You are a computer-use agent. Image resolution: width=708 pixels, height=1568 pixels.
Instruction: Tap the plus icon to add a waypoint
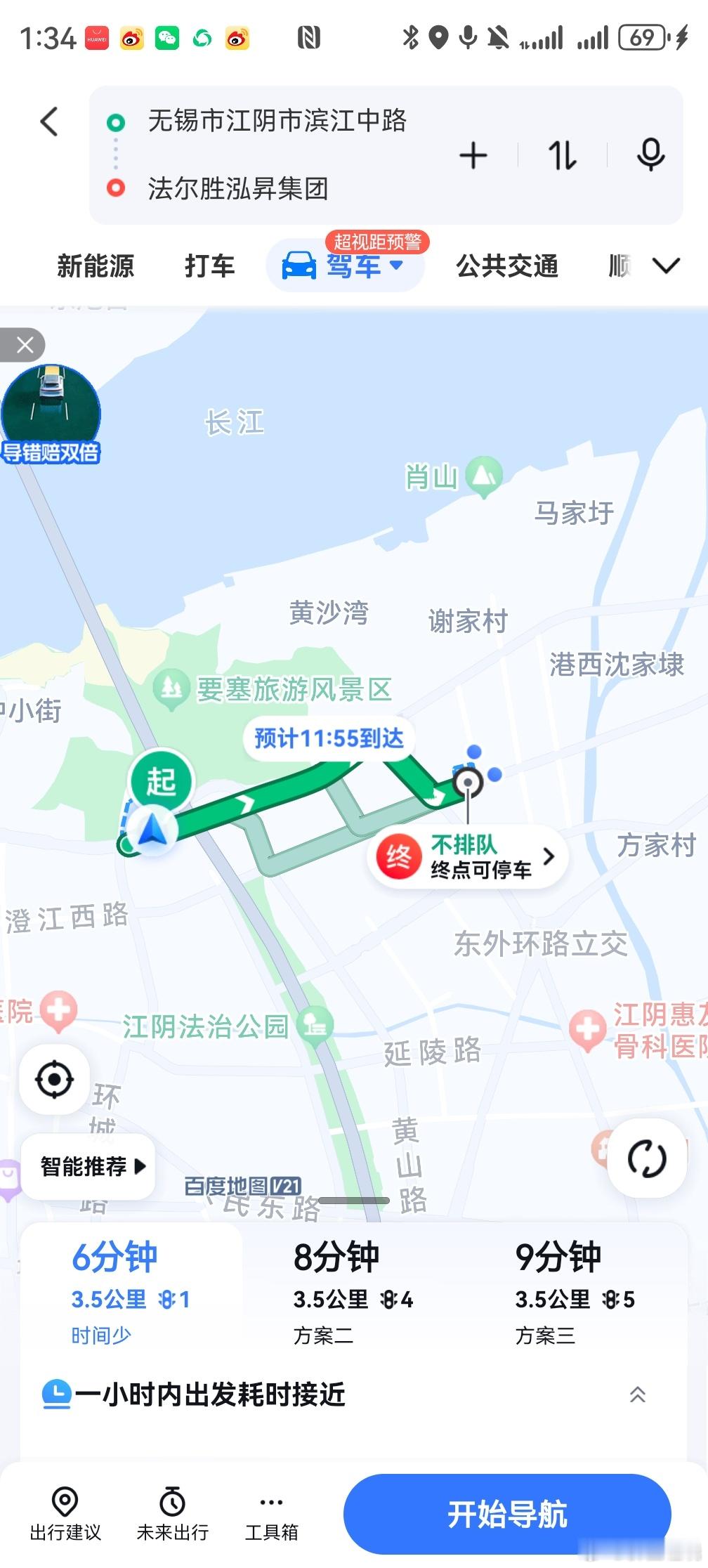click(473, 155)
